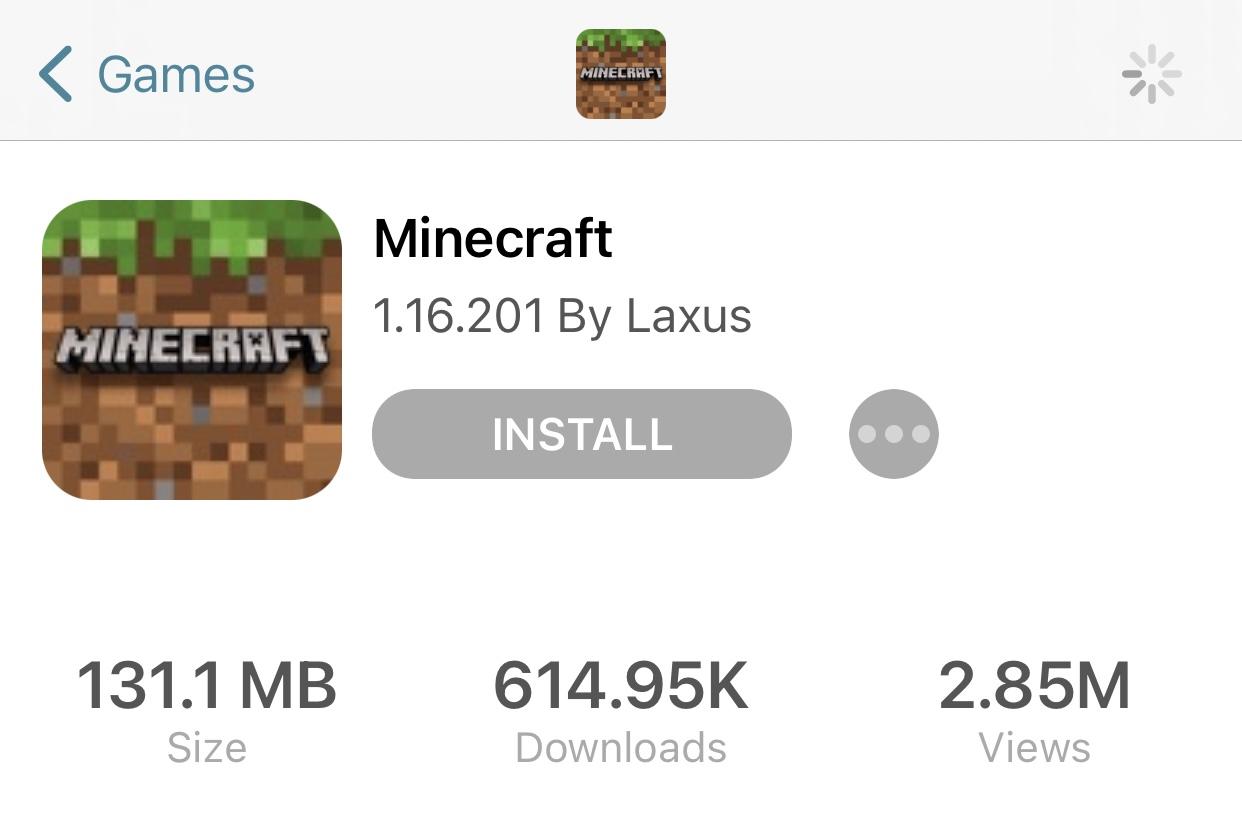Go back to Games
This screenshot has width=1242, height=831.
click(x=146, y=74)
